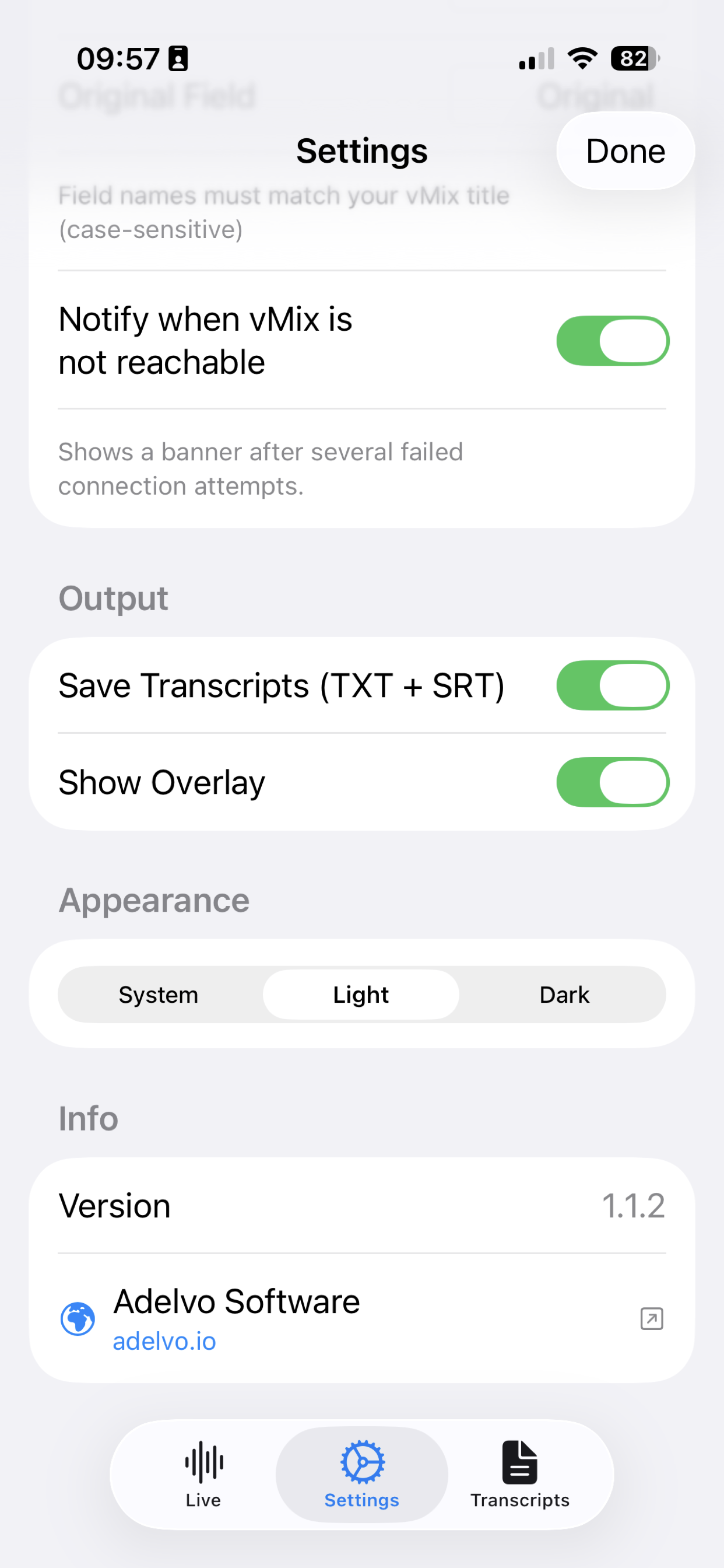Tap the battery indicator in the status bar
This screenshot has width=724, height=1568.
tap(631, 58)
